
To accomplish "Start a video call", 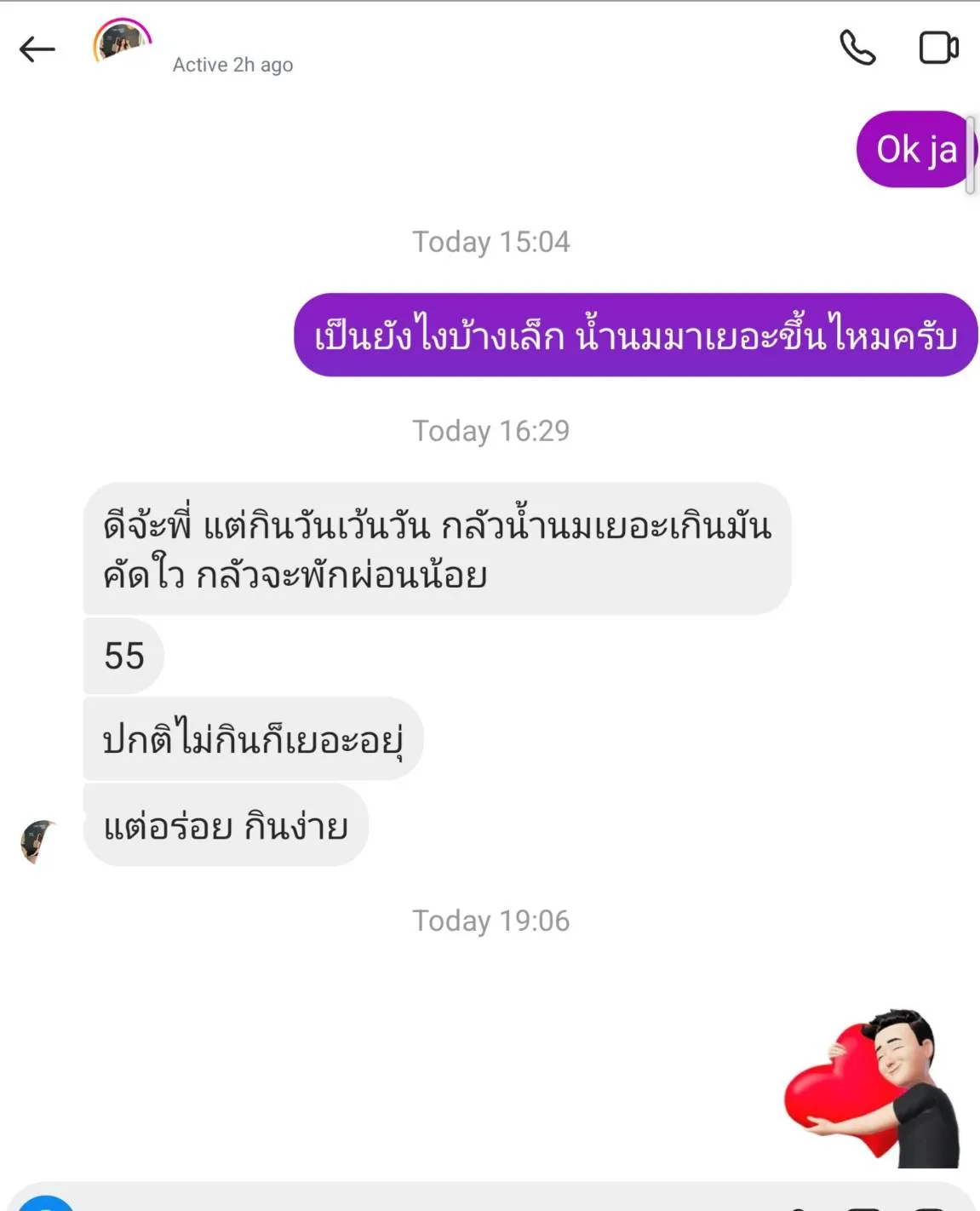I will click(938, 48).
